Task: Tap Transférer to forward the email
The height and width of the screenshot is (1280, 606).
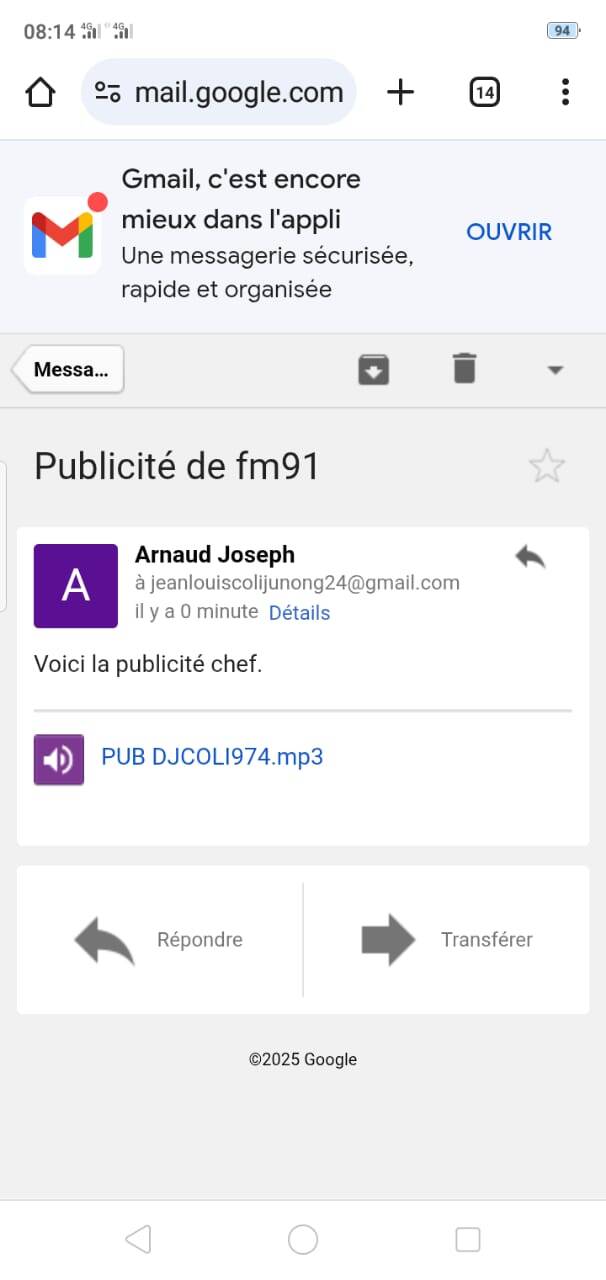Action: (x=447, y=940)
